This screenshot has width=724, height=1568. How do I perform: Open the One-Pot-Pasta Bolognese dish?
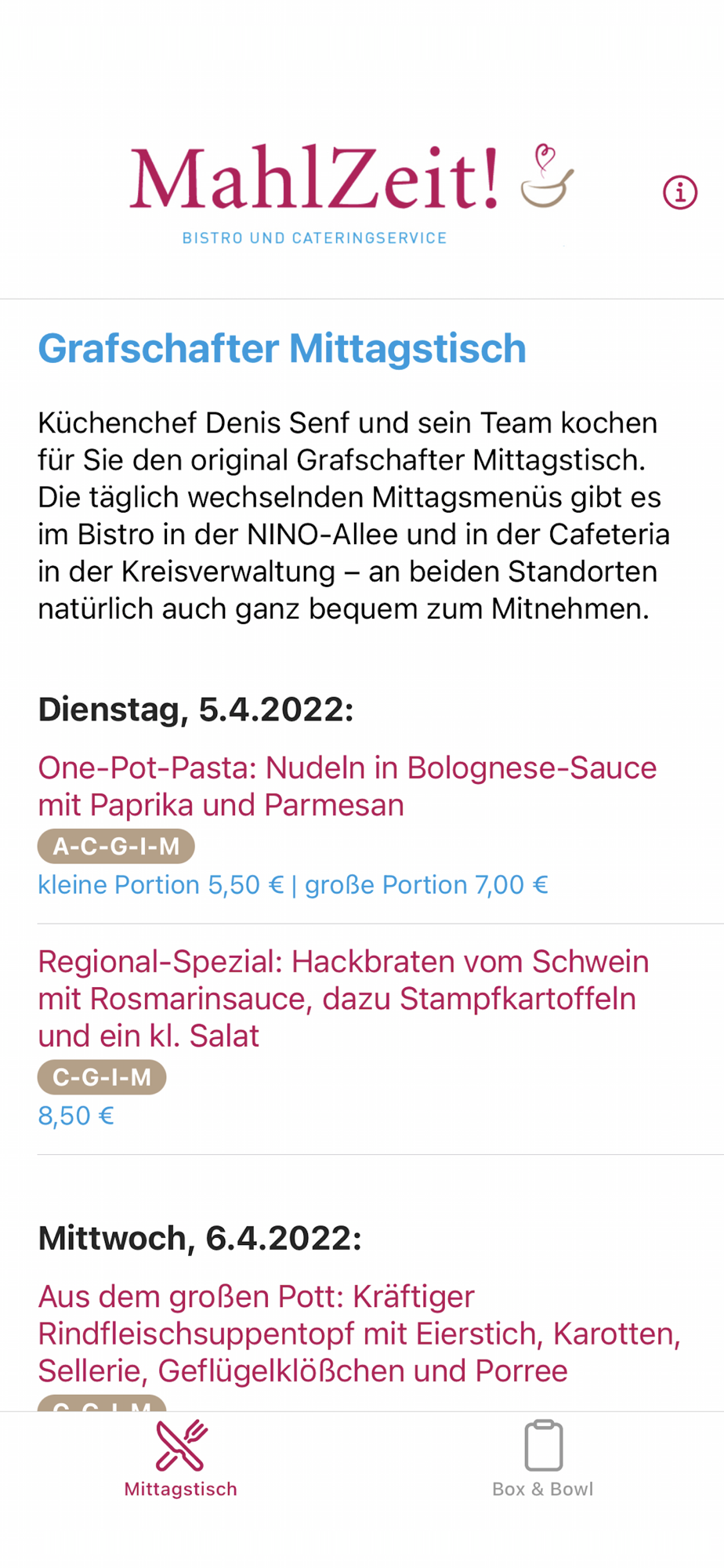347,786
